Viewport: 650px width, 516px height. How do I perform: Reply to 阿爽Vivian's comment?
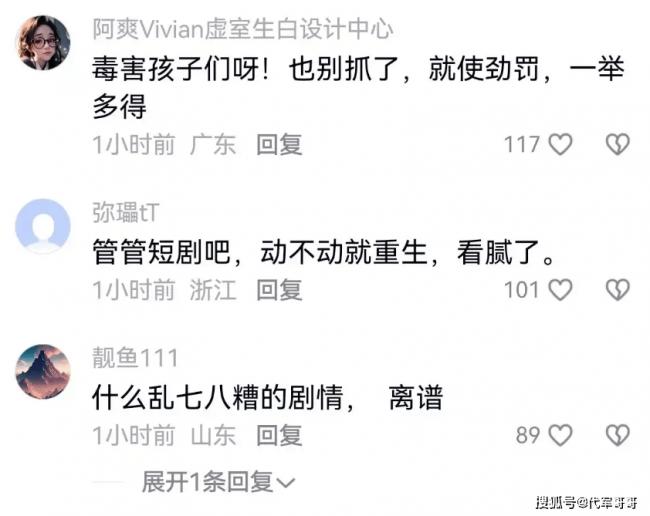click(x=279, y=145)
